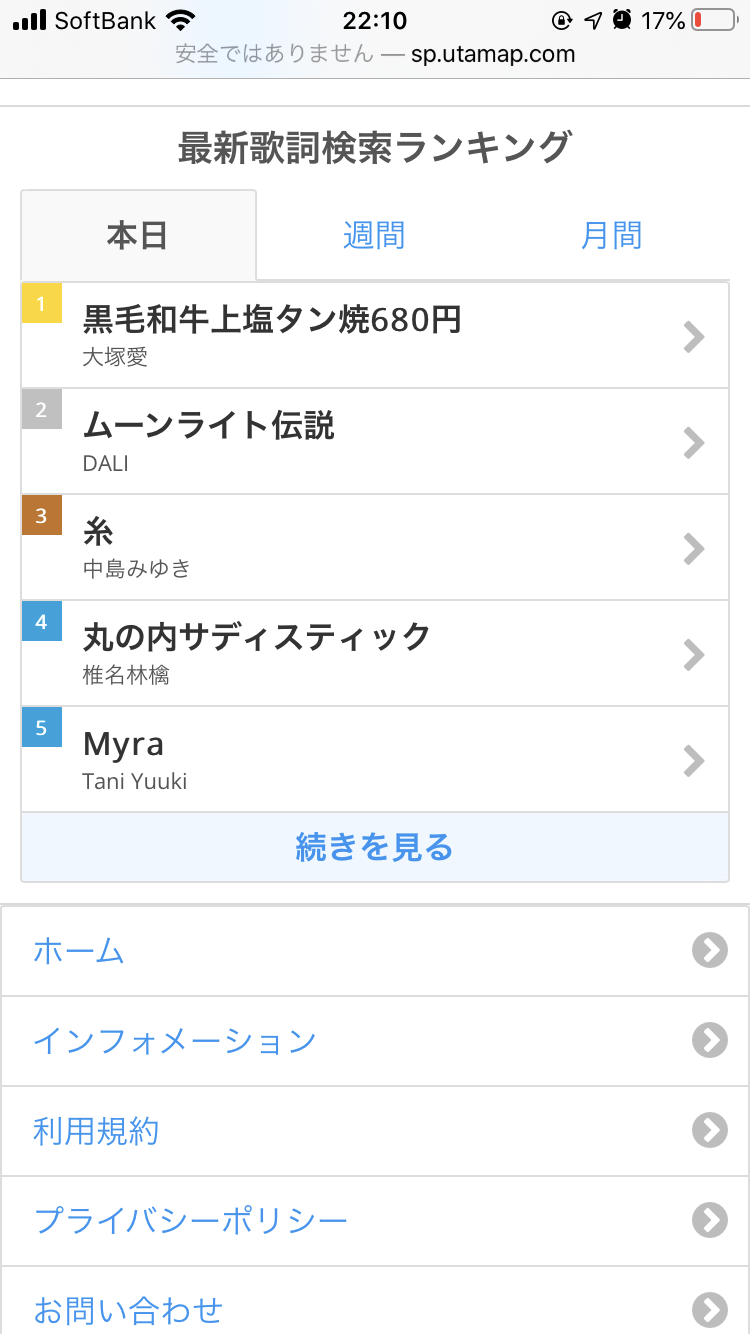Viewport: 750px width, 1334px height.
Task: Select the 本日 tab
Action: point(138,235)
